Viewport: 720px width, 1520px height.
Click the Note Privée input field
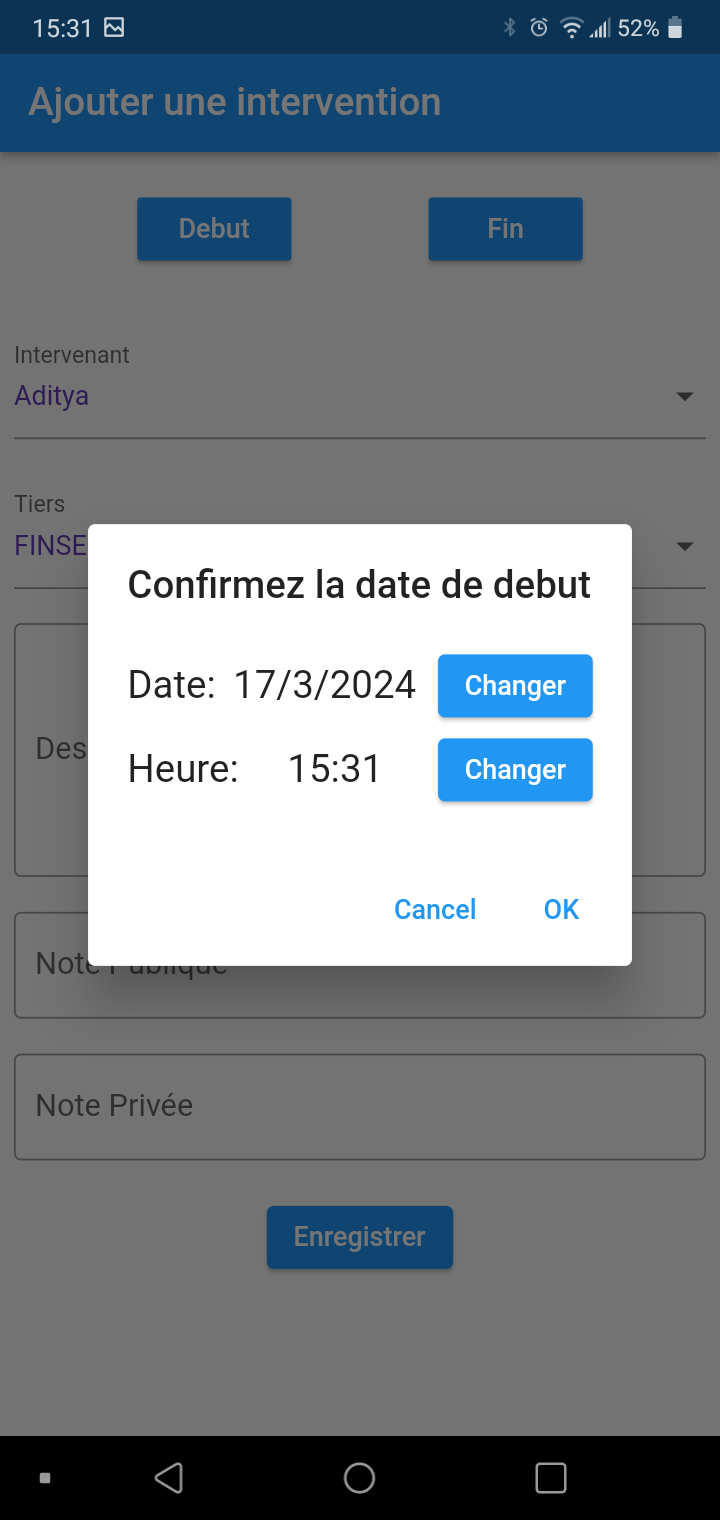point(360,1106)
